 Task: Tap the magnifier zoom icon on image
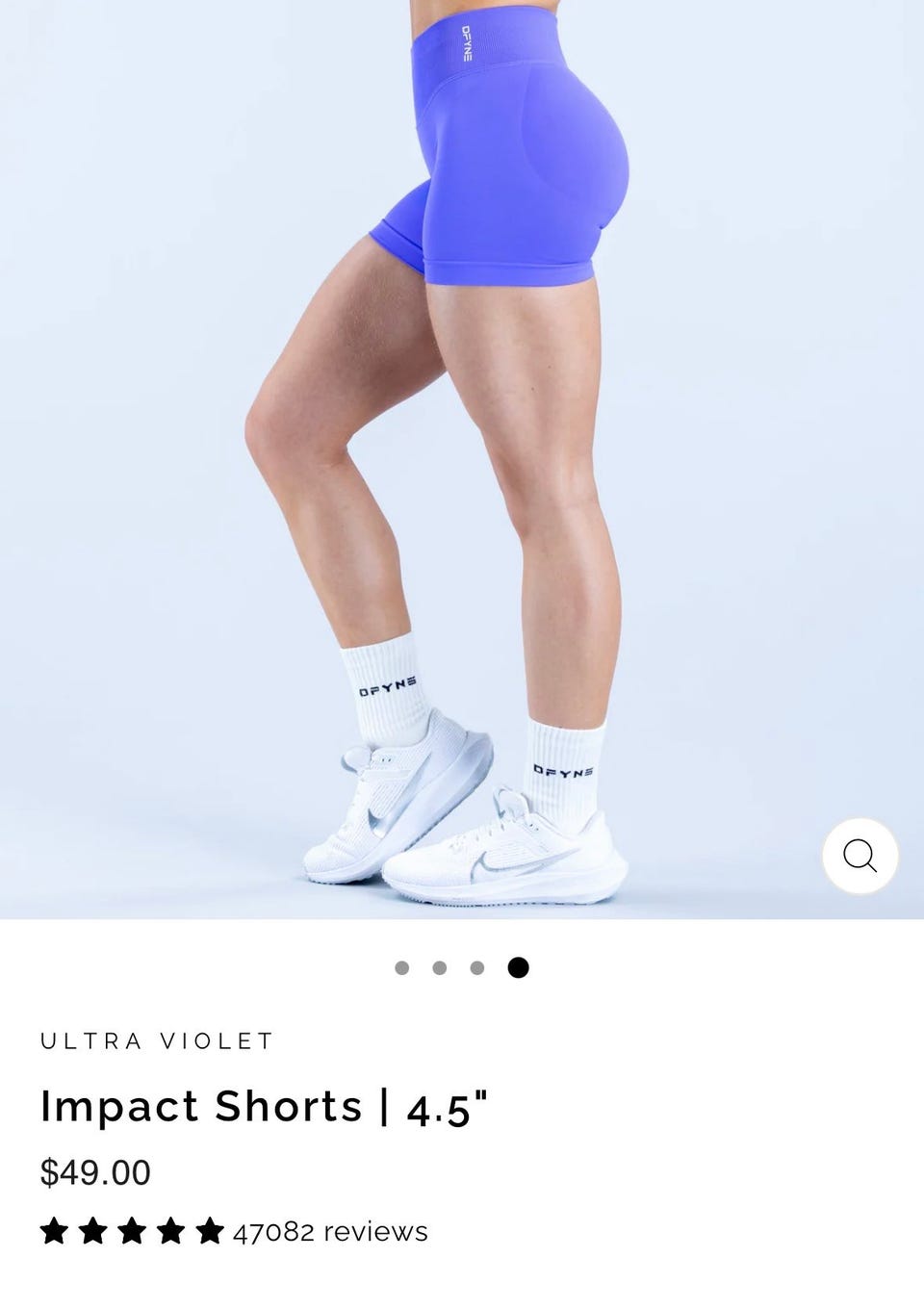point(860,856)
